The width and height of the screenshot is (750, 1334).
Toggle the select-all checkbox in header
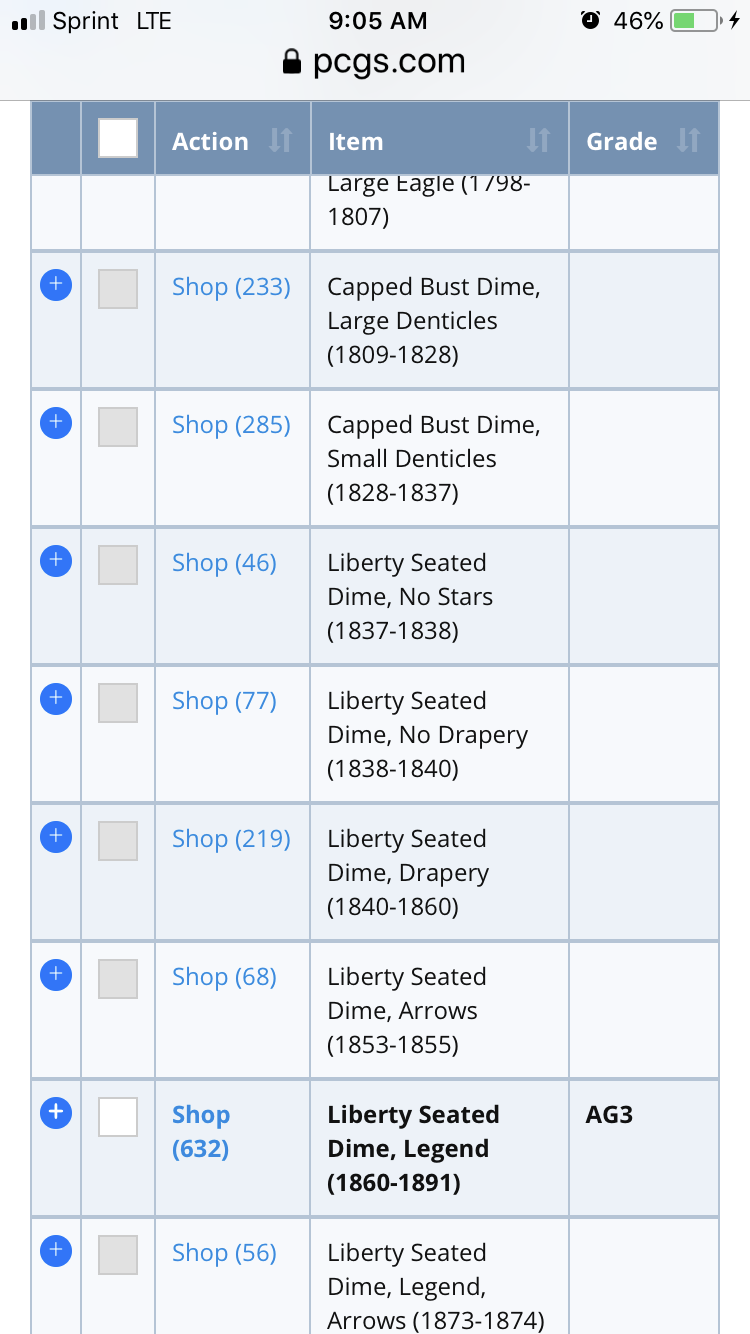click(118, 138)
